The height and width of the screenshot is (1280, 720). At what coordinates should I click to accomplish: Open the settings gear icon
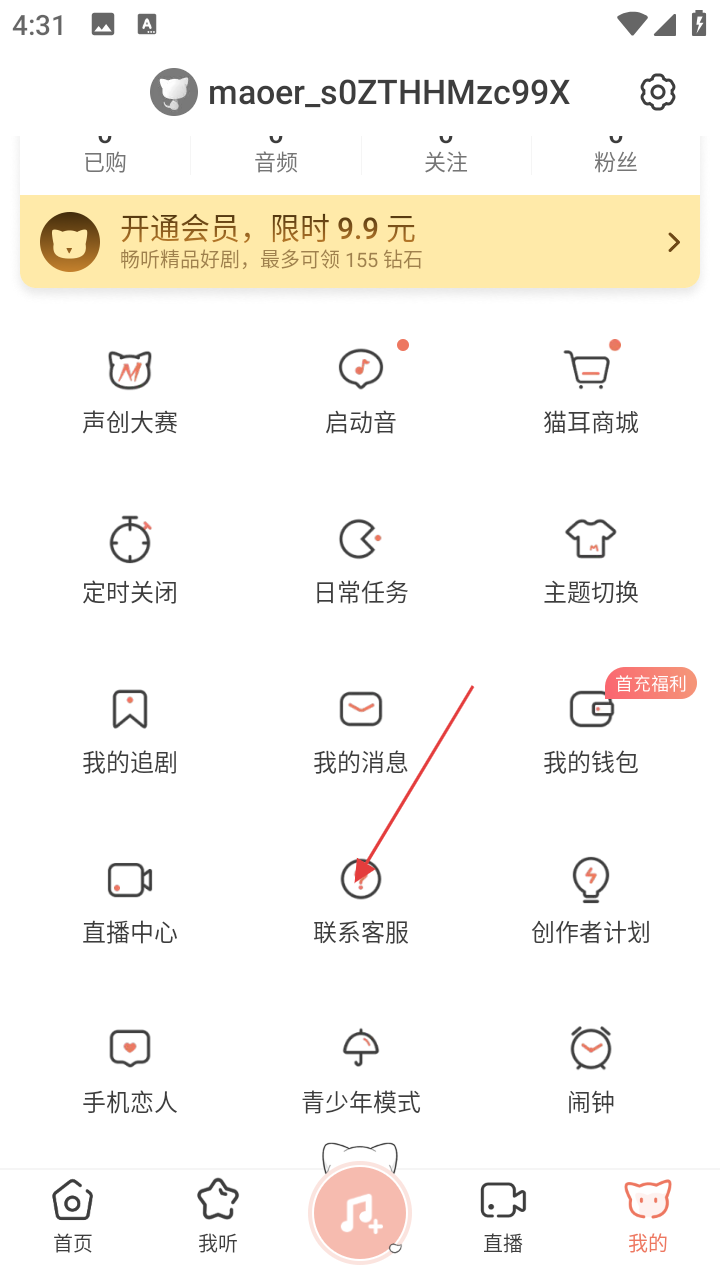(x=657, y=92)
